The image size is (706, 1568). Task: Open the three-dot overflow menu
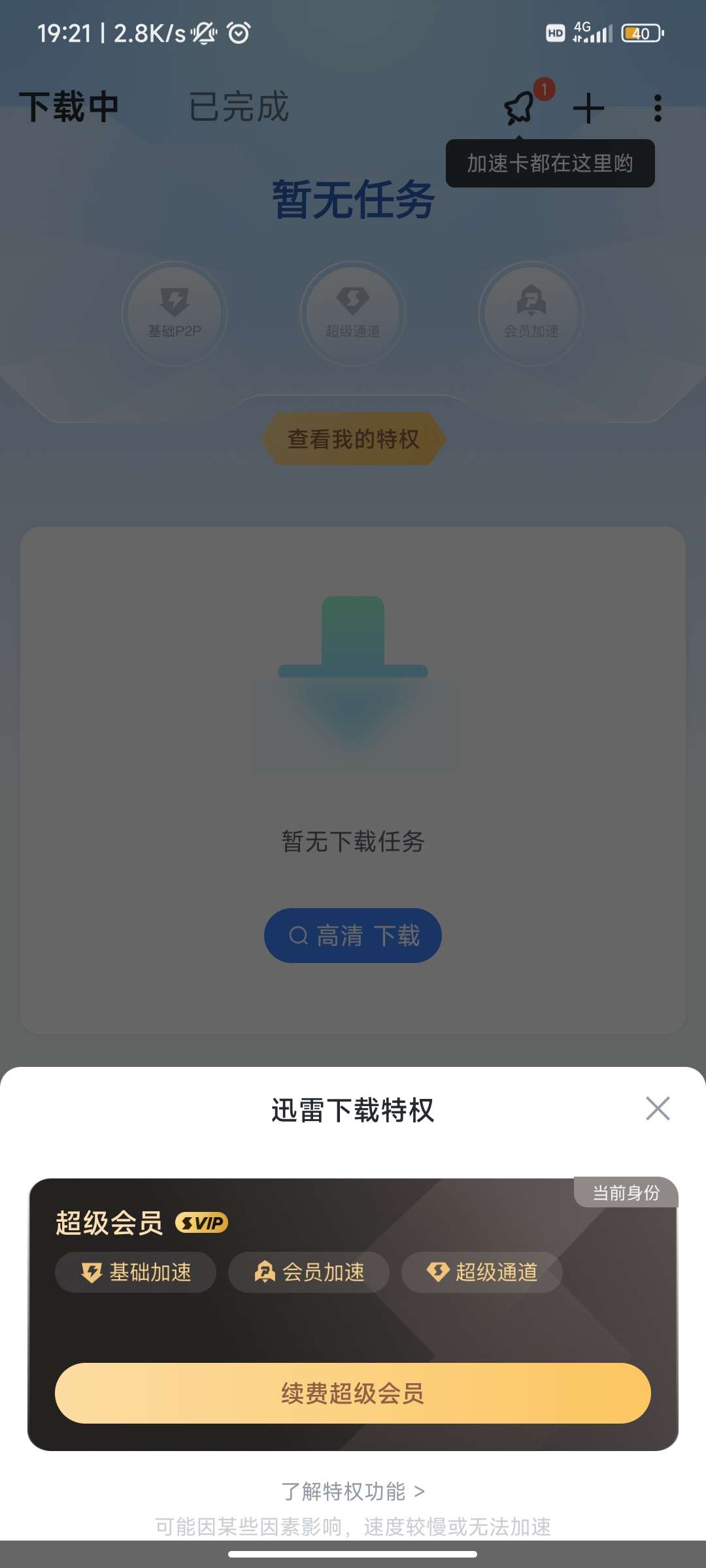[x=658, y=108]
